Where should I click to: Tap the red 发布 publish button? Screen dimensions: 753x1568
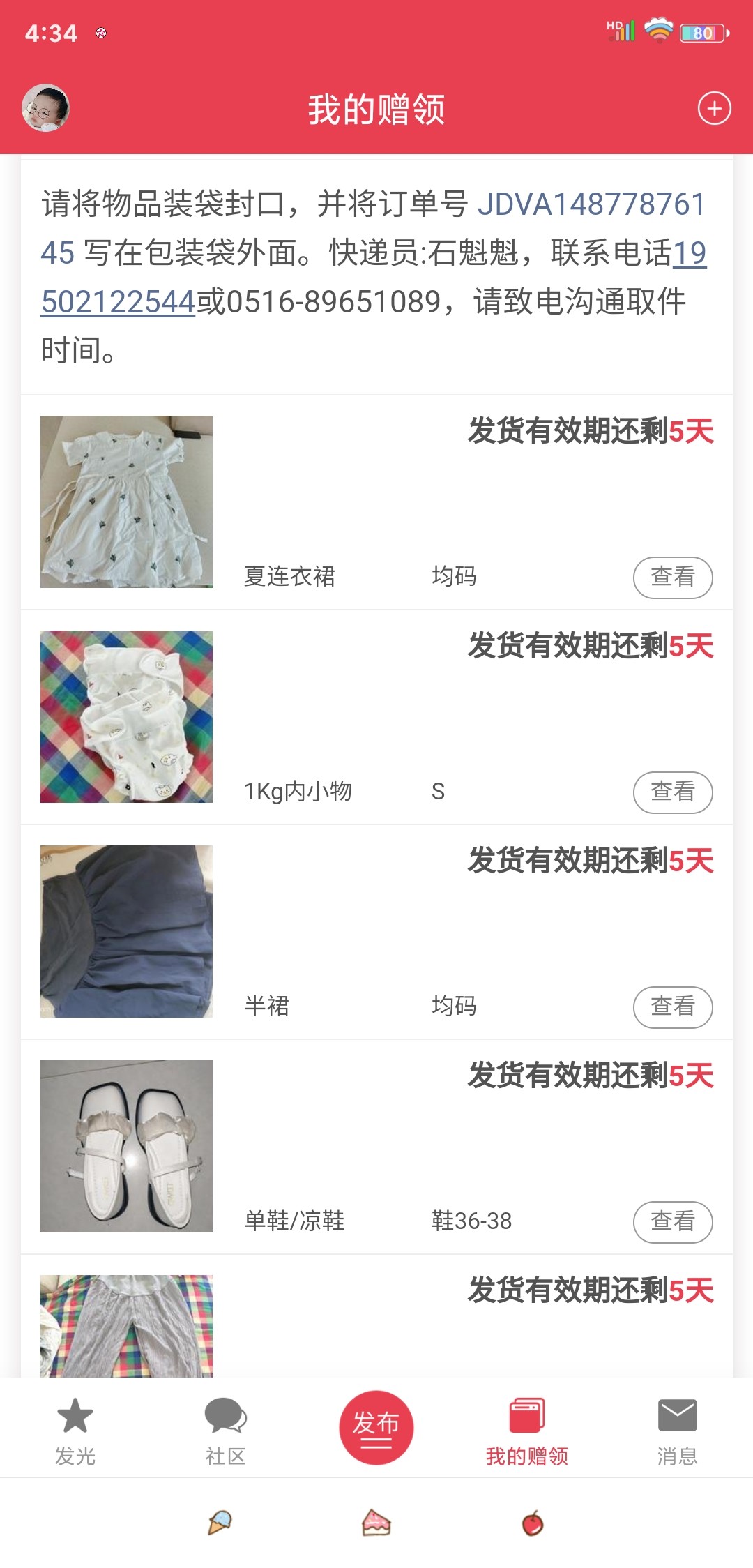(376, 1427)
